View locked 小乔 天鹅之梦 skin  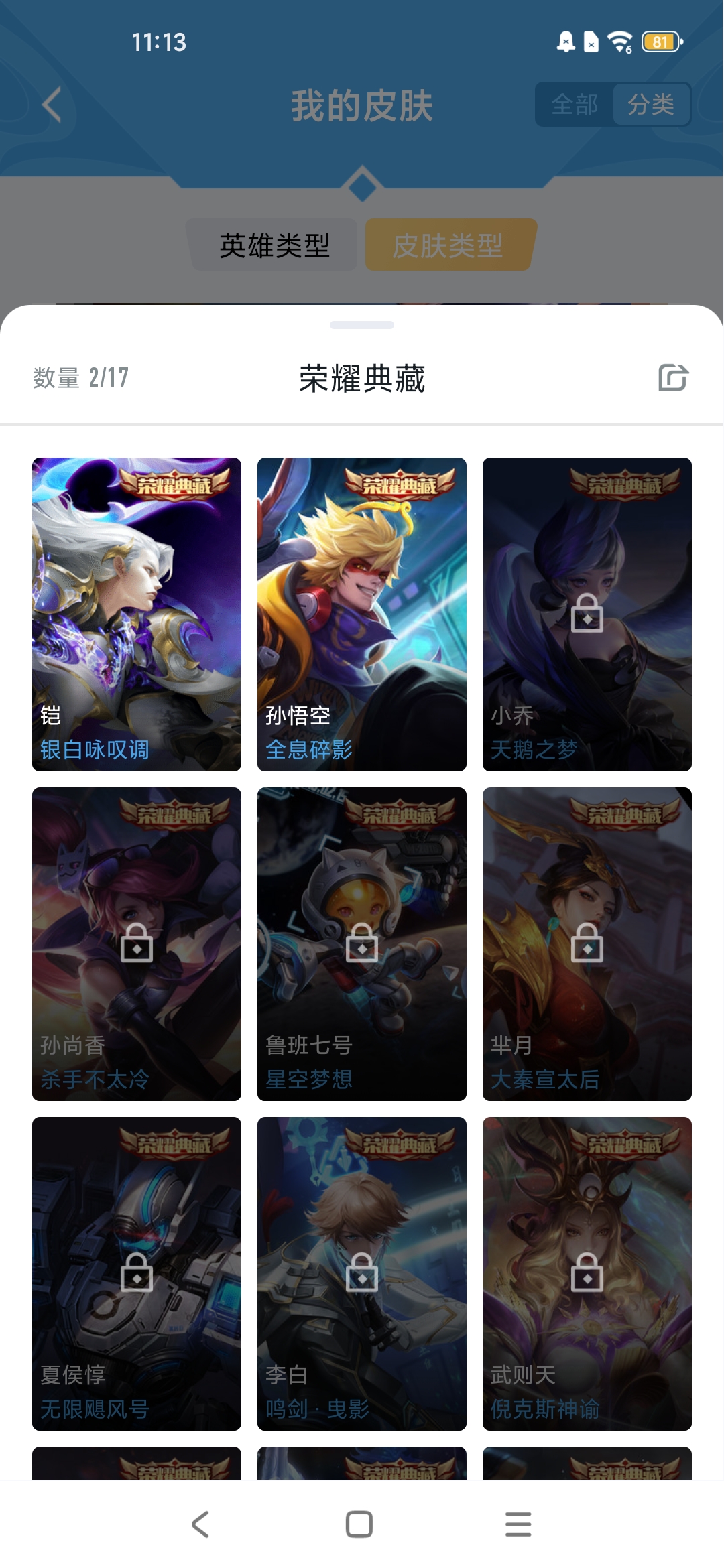click(587, 614)
